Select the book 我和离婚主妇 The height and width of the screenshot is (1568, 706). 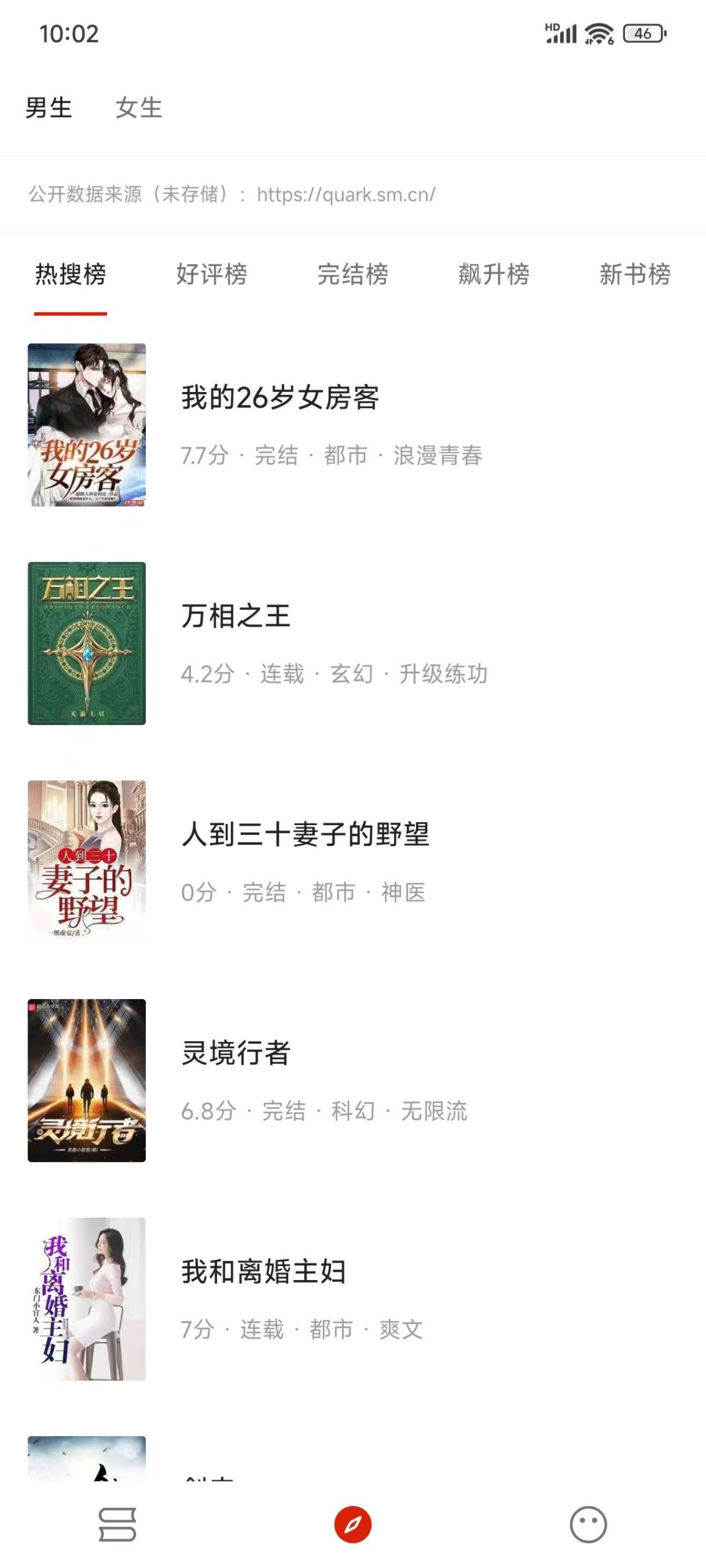tap(264, 1272)
